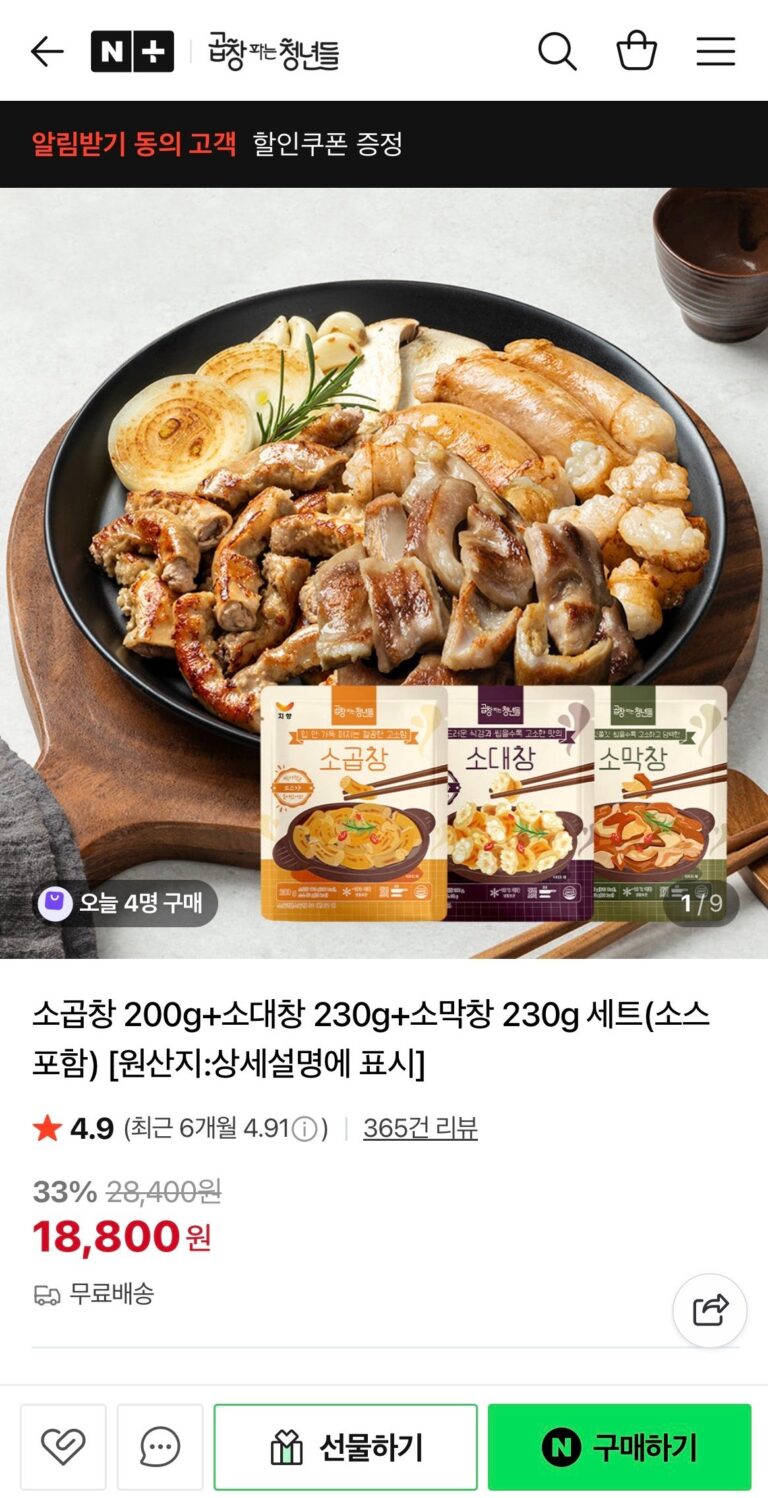Visit the 곱창파는청년들 store page
Screen dimensions: 768x1498
[x=273, y=52]
